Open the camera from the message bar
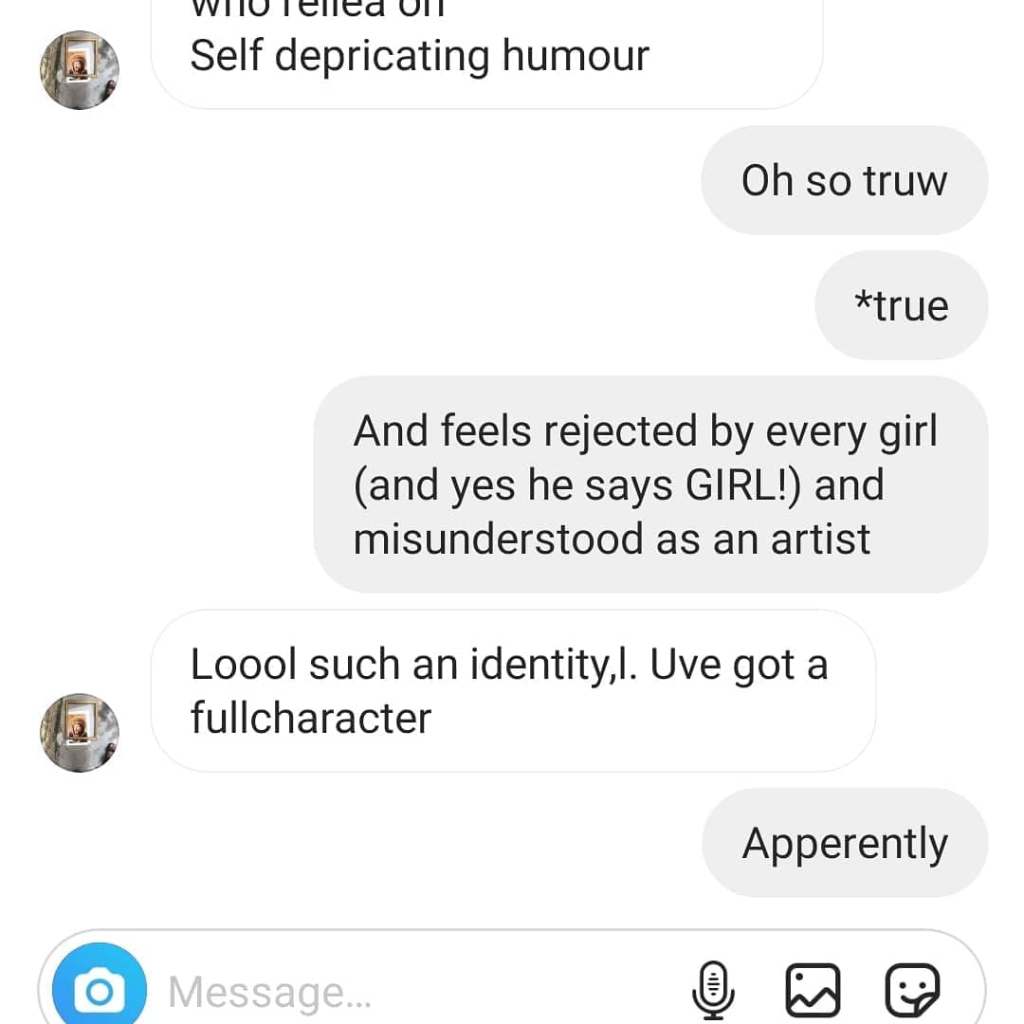Image resolution: width=1024 pixels, height=1024 pixels. [x=99, y=990]
